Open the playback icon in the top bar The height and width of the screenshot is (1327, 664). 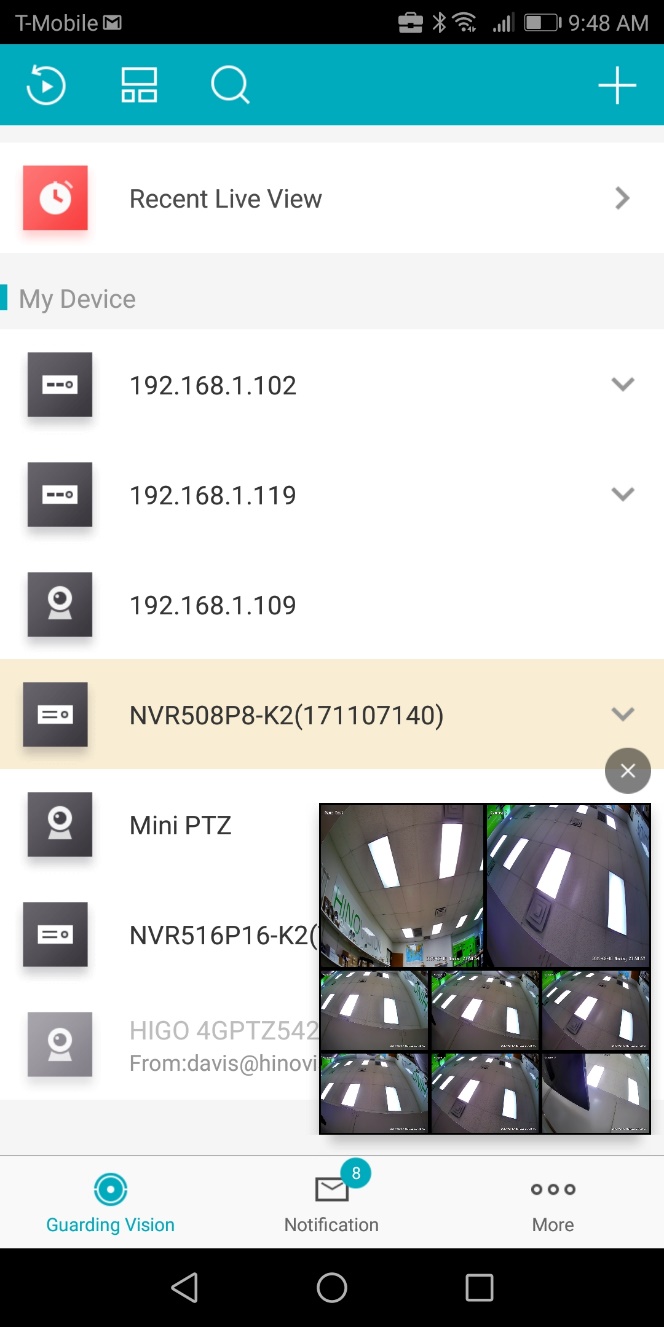click(x=46, y=86)
